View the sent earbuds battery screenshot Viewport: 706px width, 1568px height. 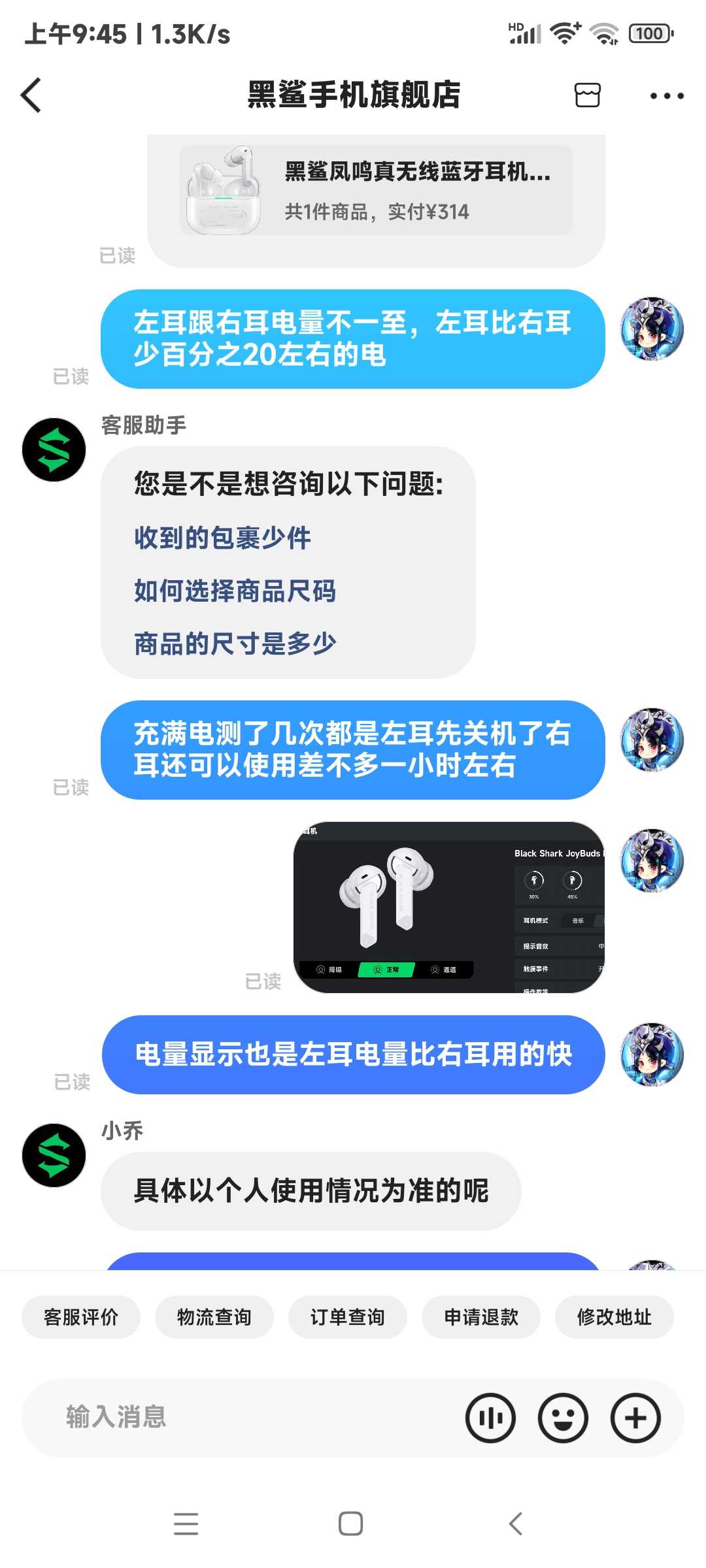pos(449,907)
